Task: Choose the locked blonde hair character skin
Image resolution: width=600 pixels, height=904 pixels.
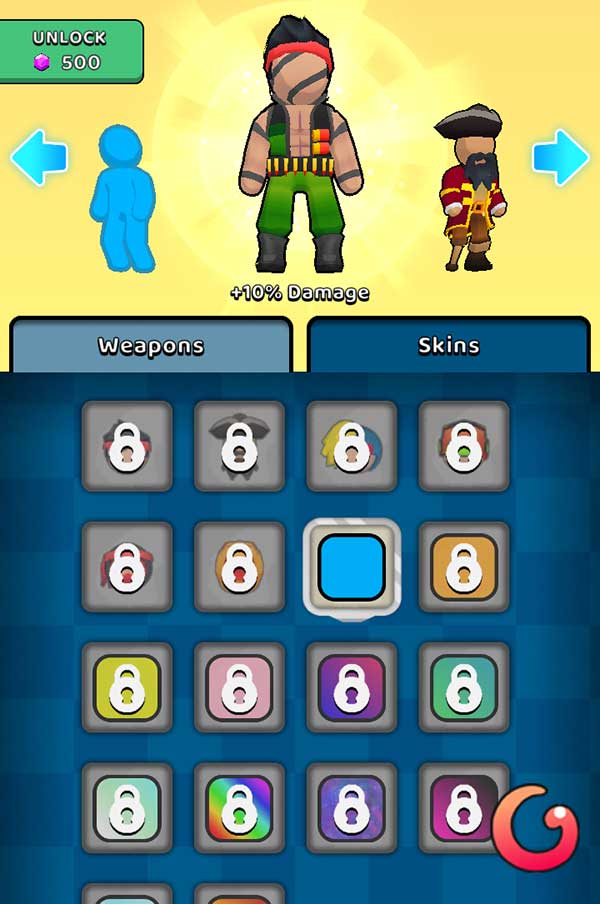Action: click(352, 446)
